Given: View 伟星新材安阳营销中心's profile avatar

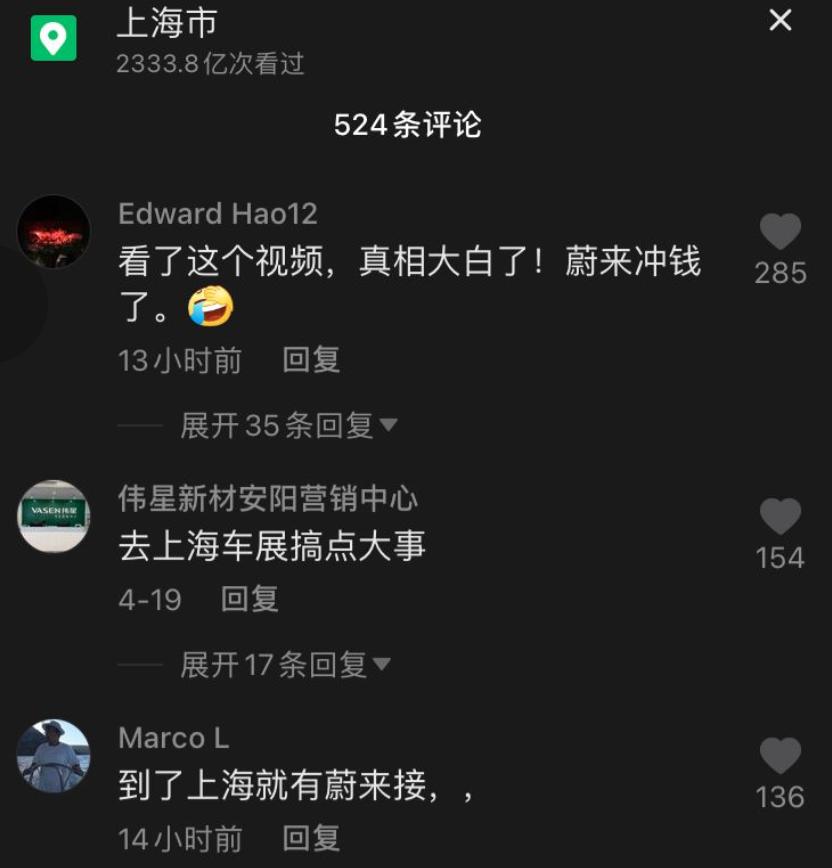Looking at the screenshot, I should (54, 516).
